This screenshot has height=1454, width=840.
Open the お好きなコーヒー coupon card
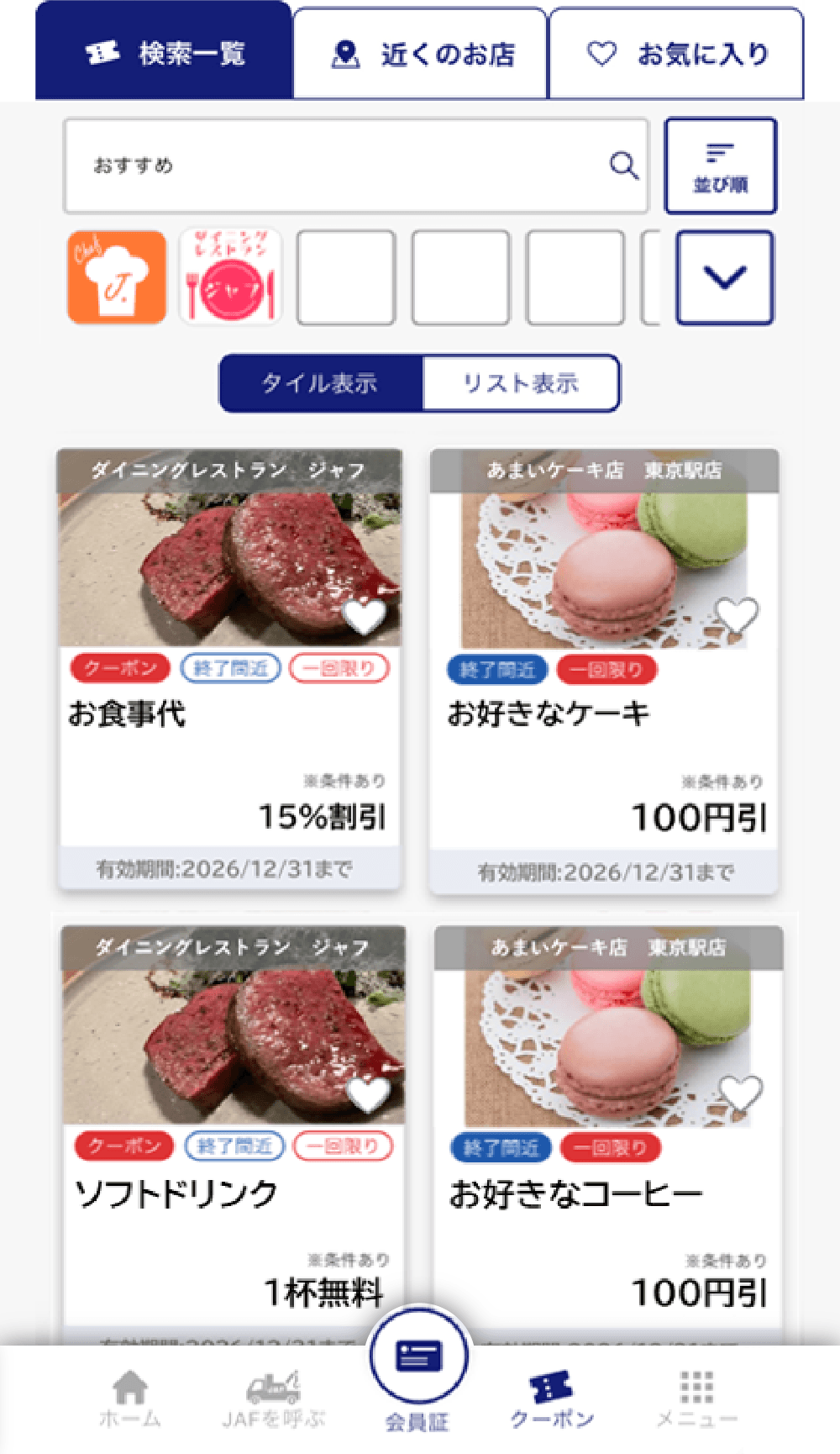coord(608,1135)
